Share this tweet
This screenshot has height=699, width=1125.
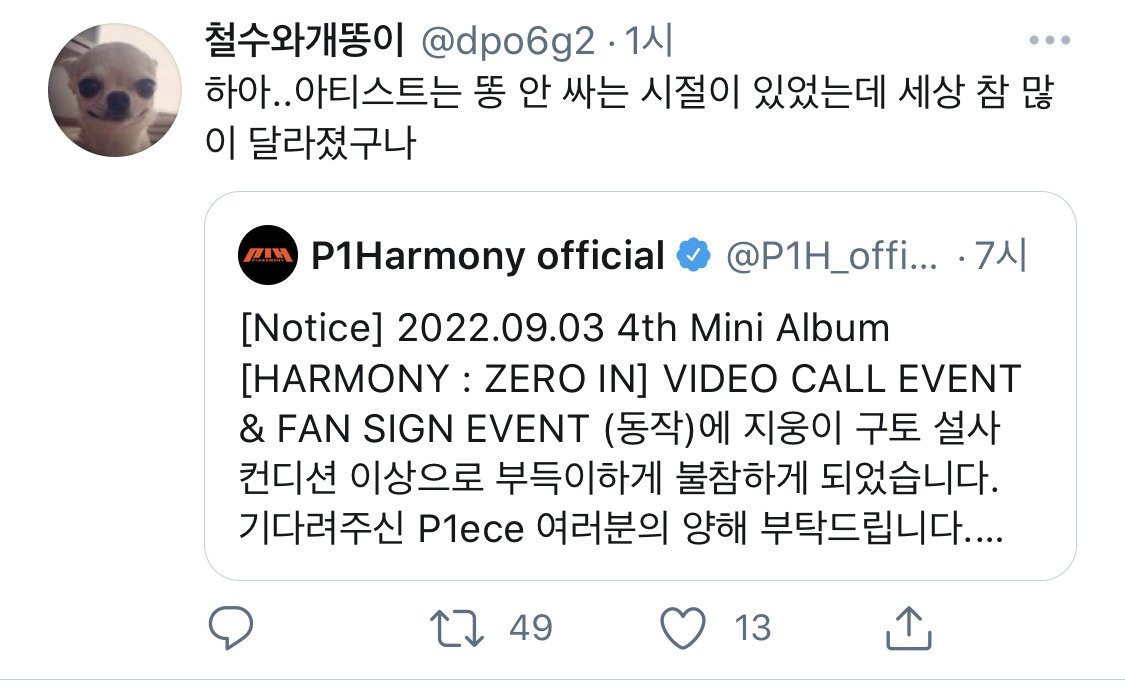[909, 628]
